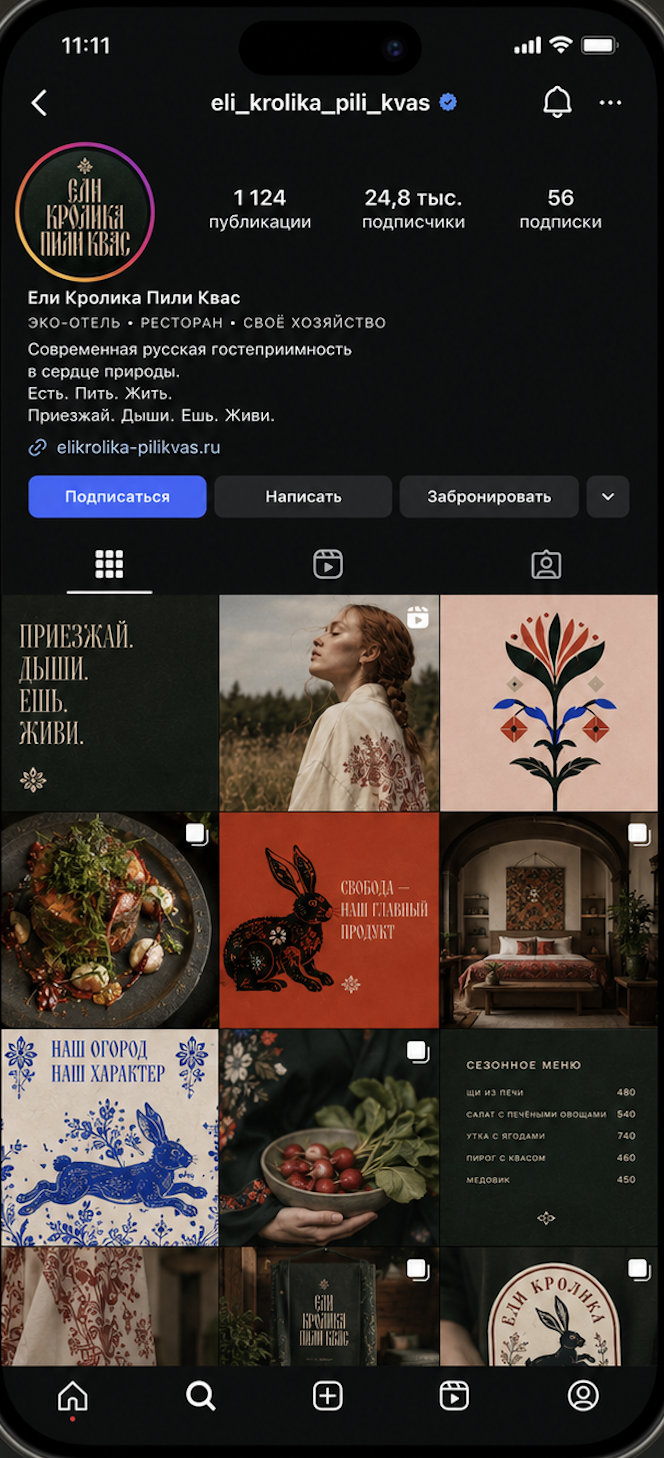Tap Написать to message the profile
Viewport: 664px width, 1458px height.
(303, 496)
